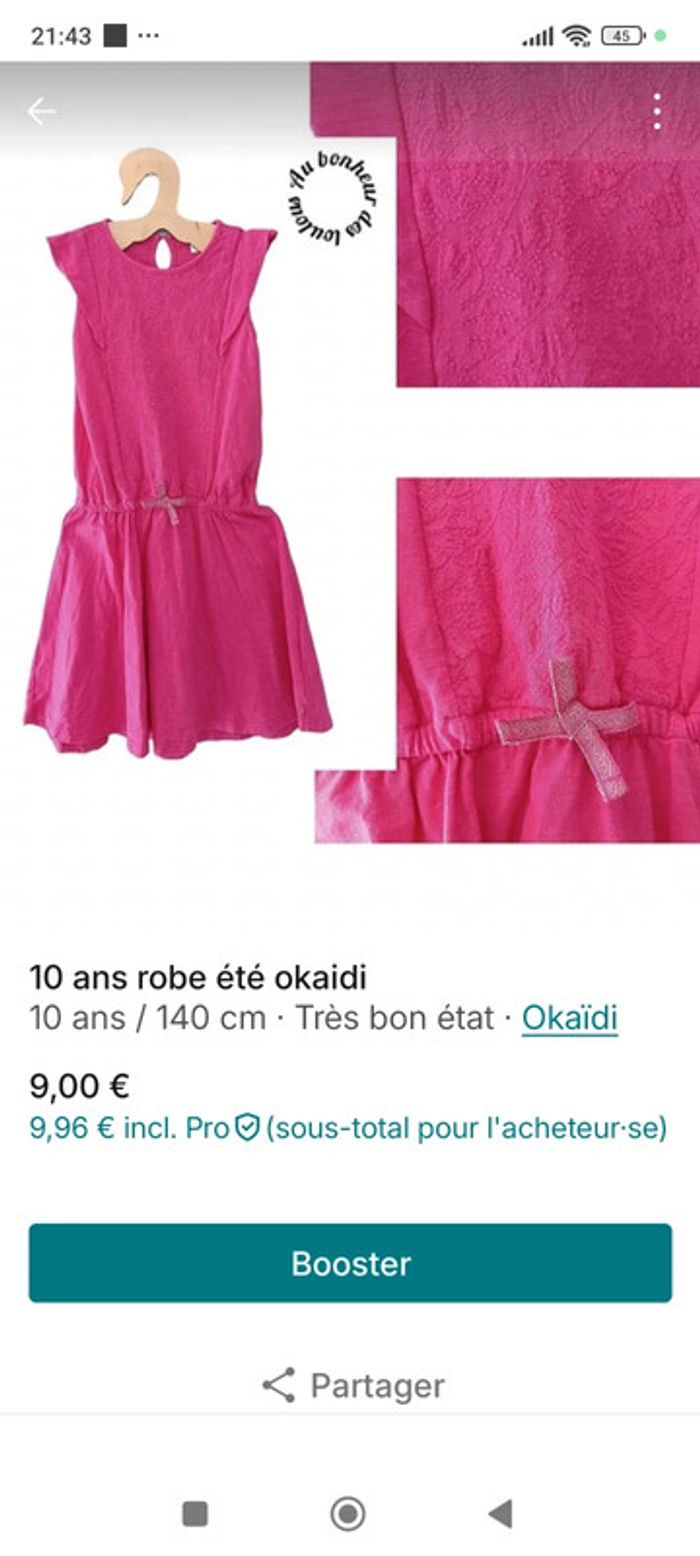The height and width of the screenshot is (1556, 700).
Task: Go to the system home screen
Action: [x=347, y=1514]
